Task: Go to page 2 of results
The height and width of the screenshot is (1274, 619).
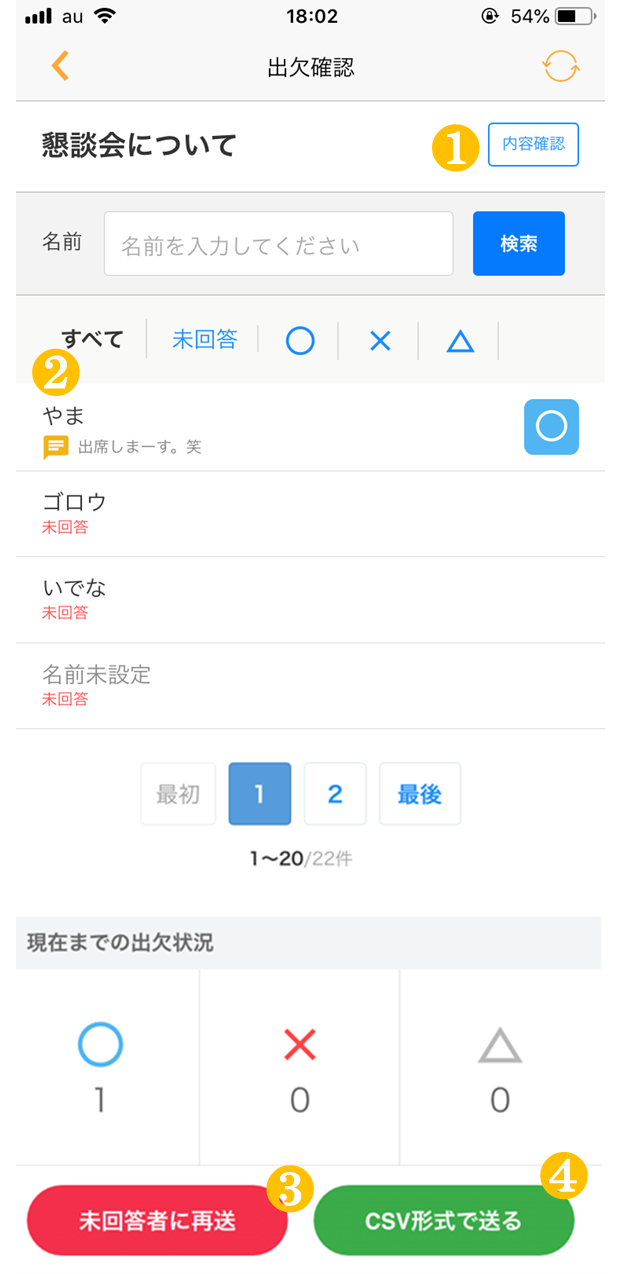Action: click(335, 794)
